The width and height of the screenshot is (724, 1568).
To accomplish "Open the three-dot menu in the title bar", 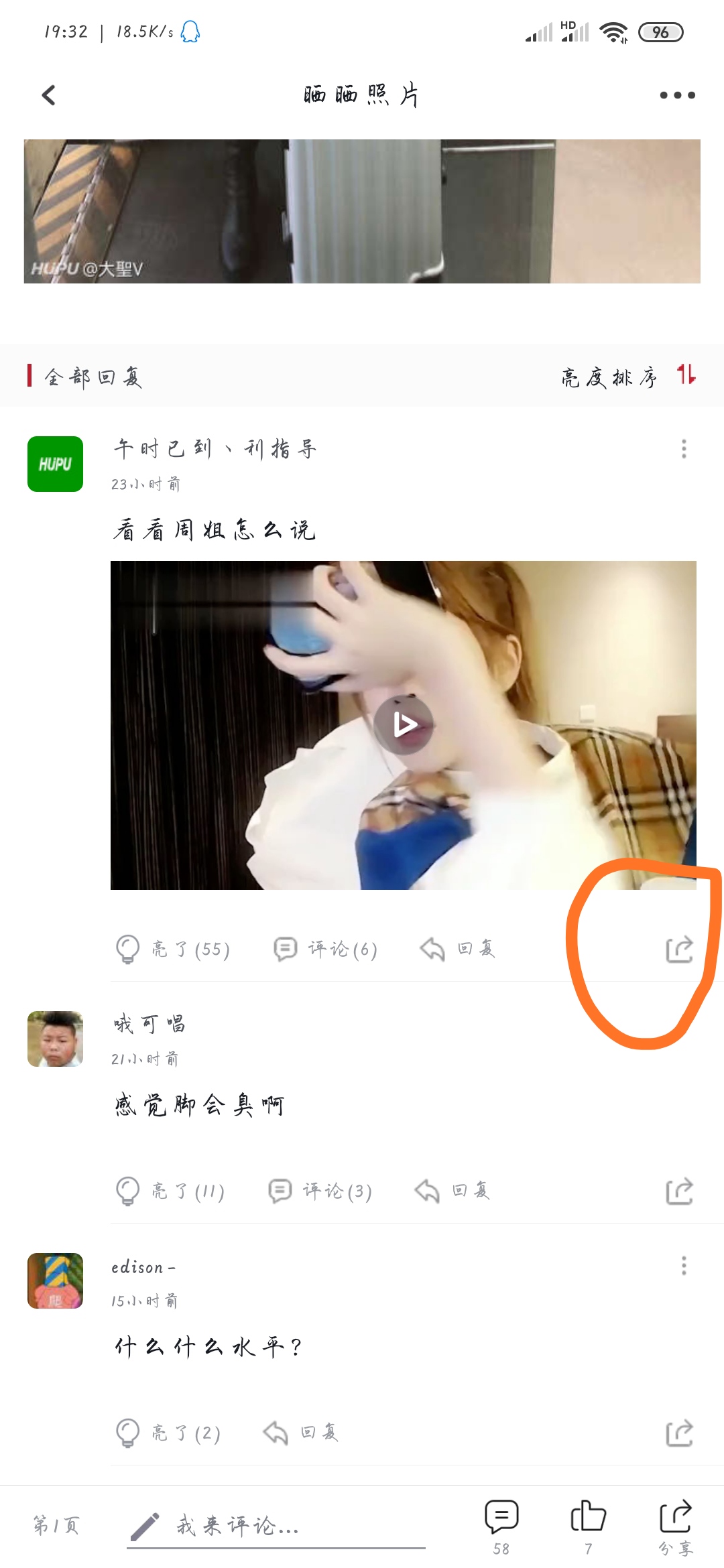I will pyautogui.click(x=677, y=95).
